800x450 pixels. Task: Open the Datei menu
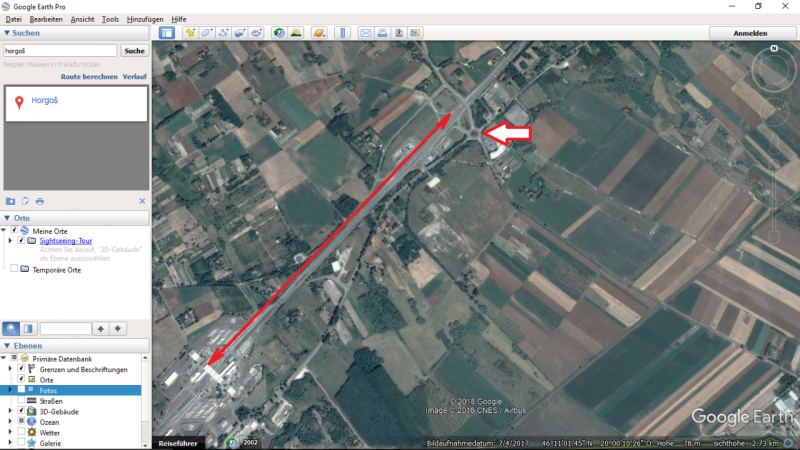[x=13, y=19]
